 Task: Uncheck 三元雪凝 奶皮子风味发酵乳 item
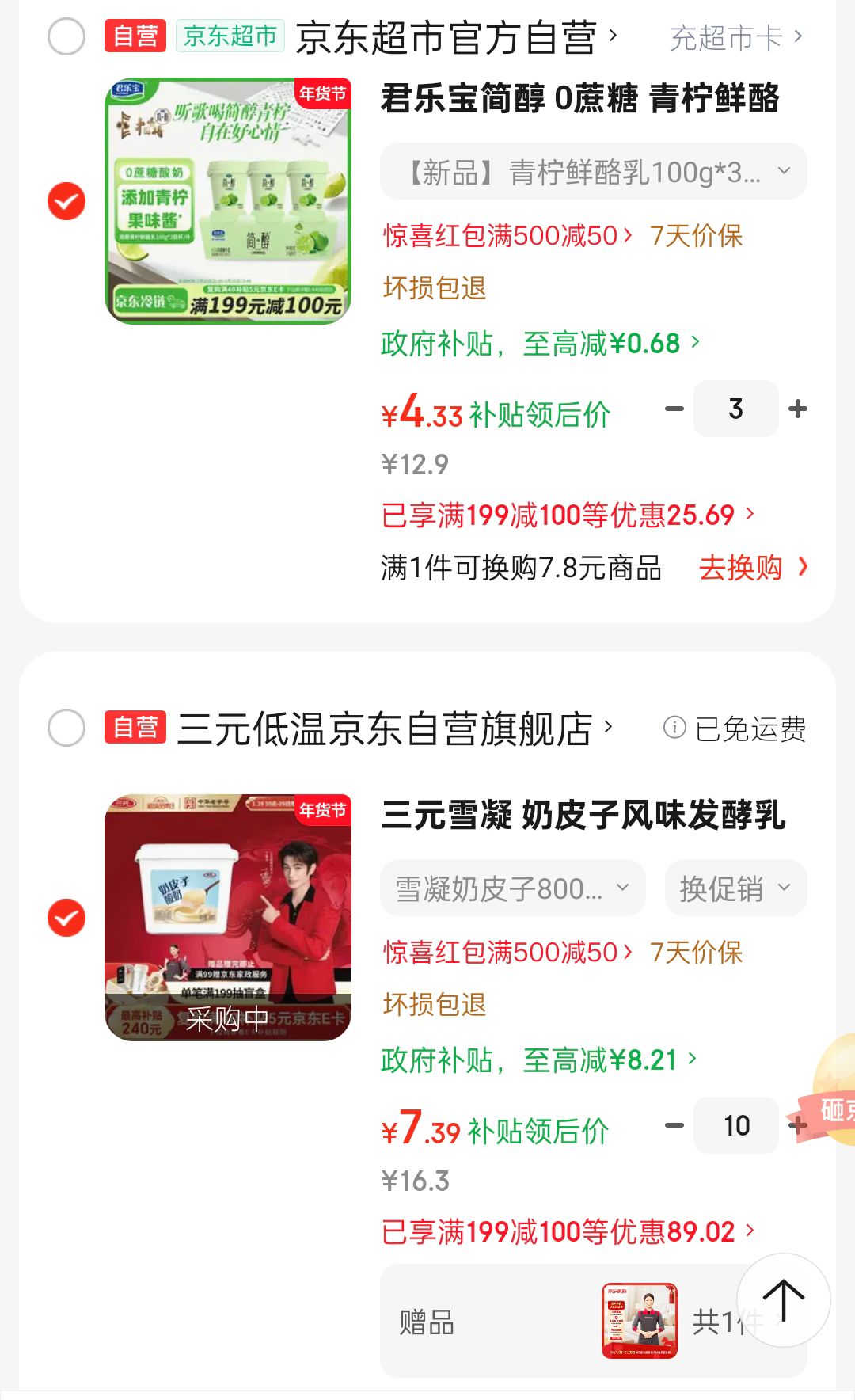pos(66,918)
